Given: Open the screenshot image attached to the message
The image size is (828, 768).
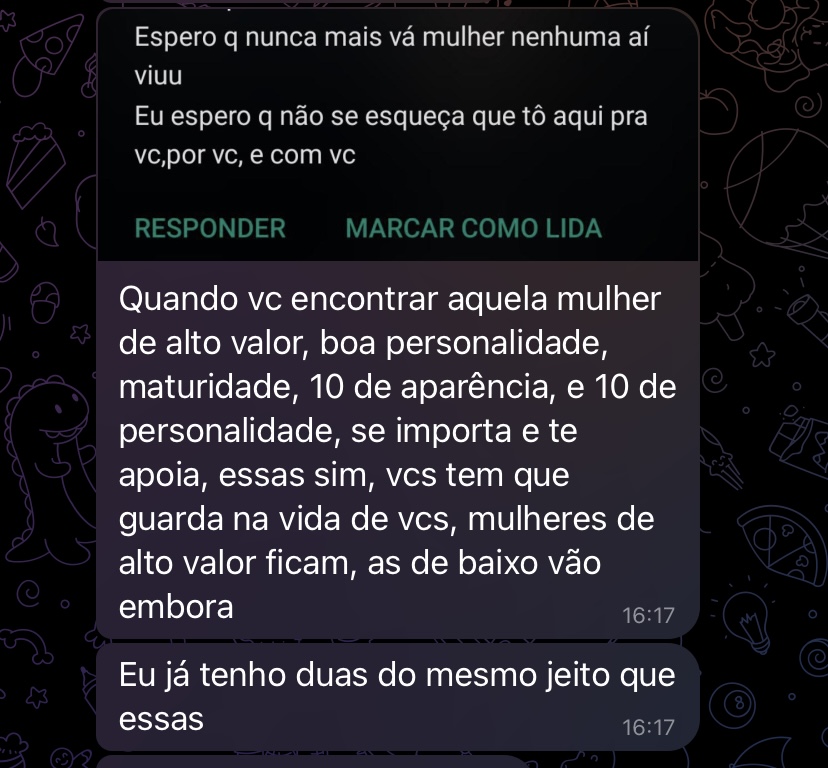Looking at the screenshot, I should coord(398,120).
